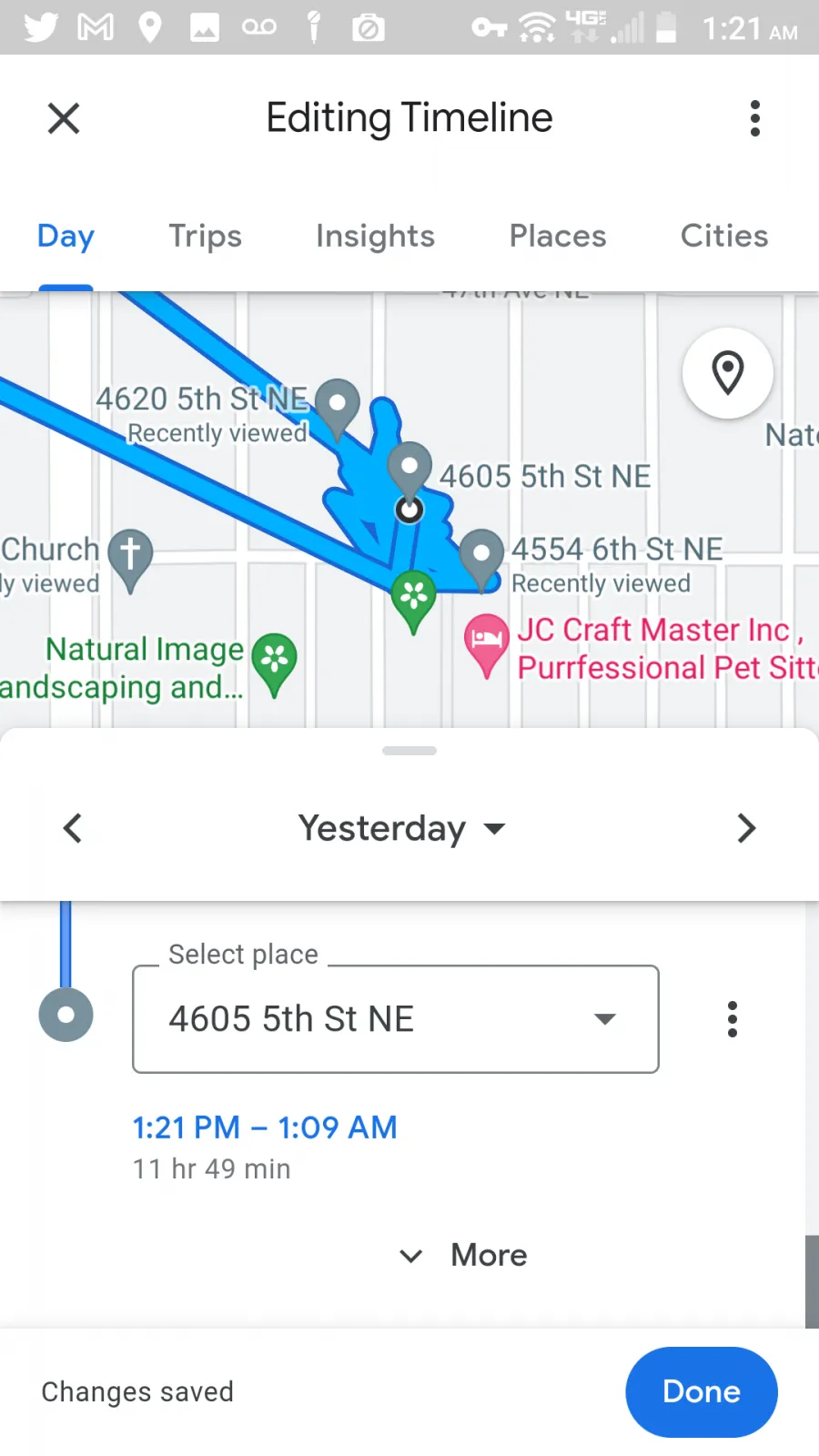Switch to the Places tab
This screenshot has width=819, height=1456.
(x=557, y=236)
